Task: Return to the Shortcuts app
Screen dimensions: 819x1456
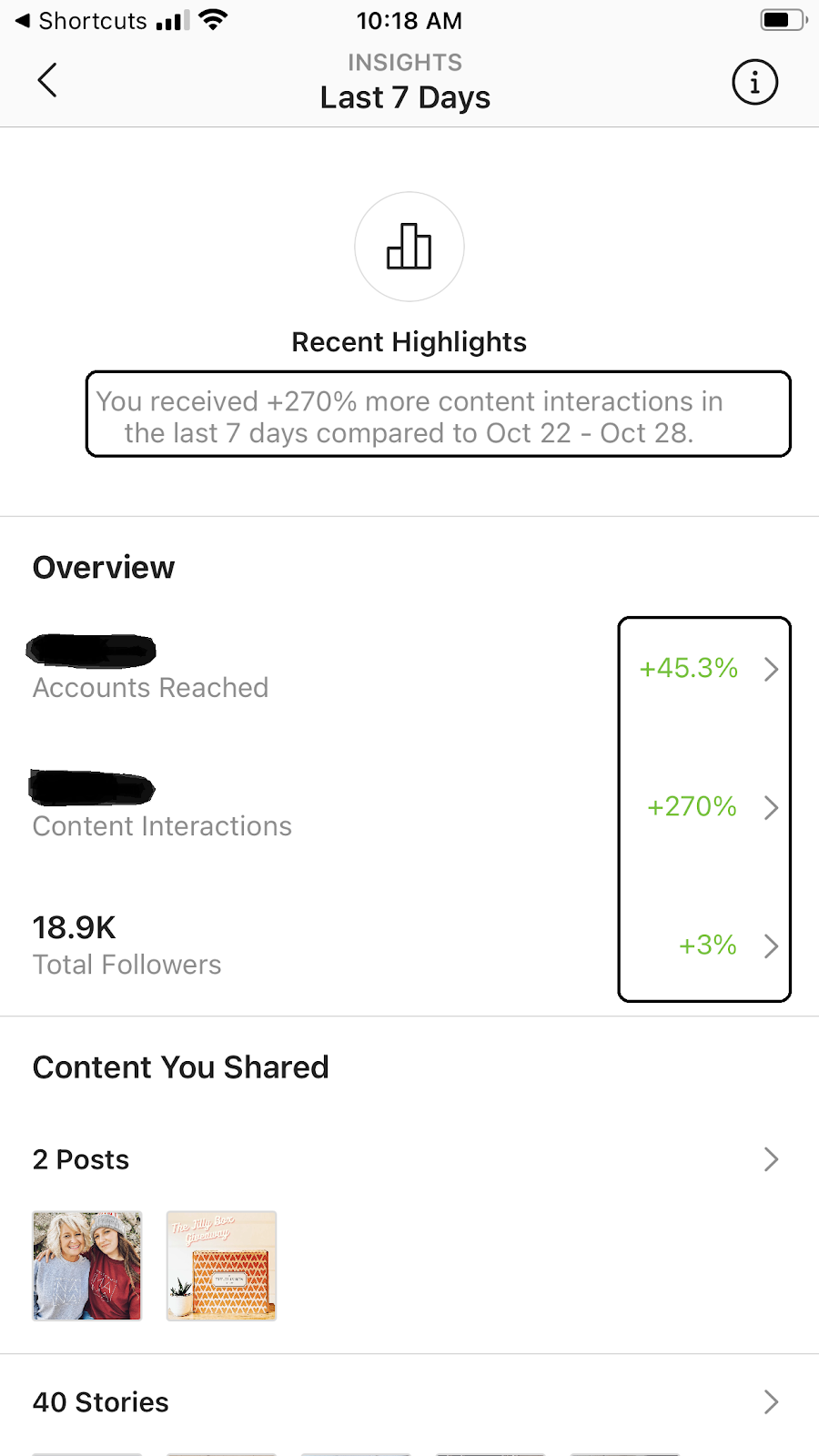Action: (x=82, y=21)
